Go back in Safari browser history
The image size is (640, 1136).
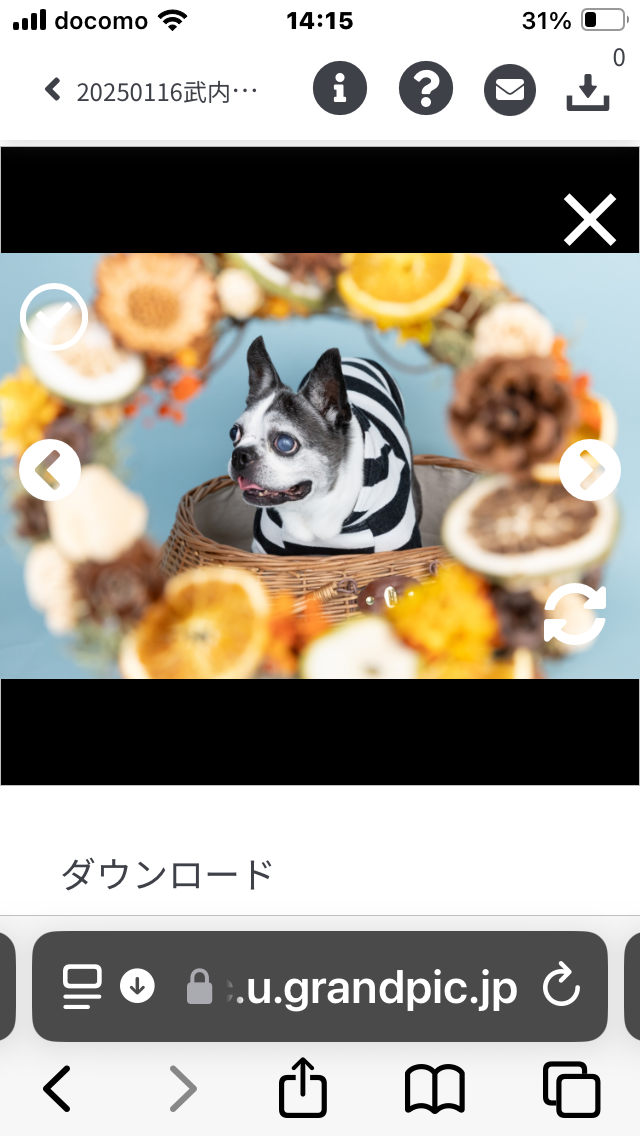point(57,1088)
